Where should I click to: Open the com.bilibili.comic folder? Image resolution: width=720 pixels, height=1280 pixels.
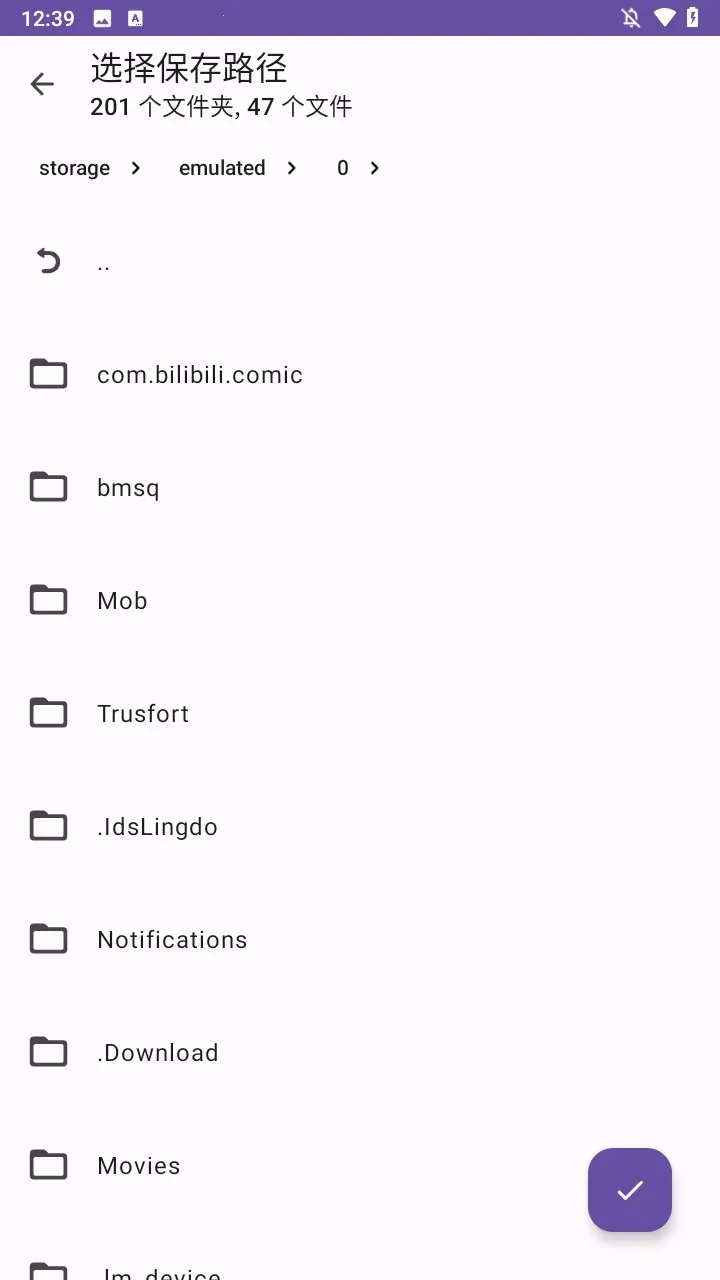pos(199,375)
